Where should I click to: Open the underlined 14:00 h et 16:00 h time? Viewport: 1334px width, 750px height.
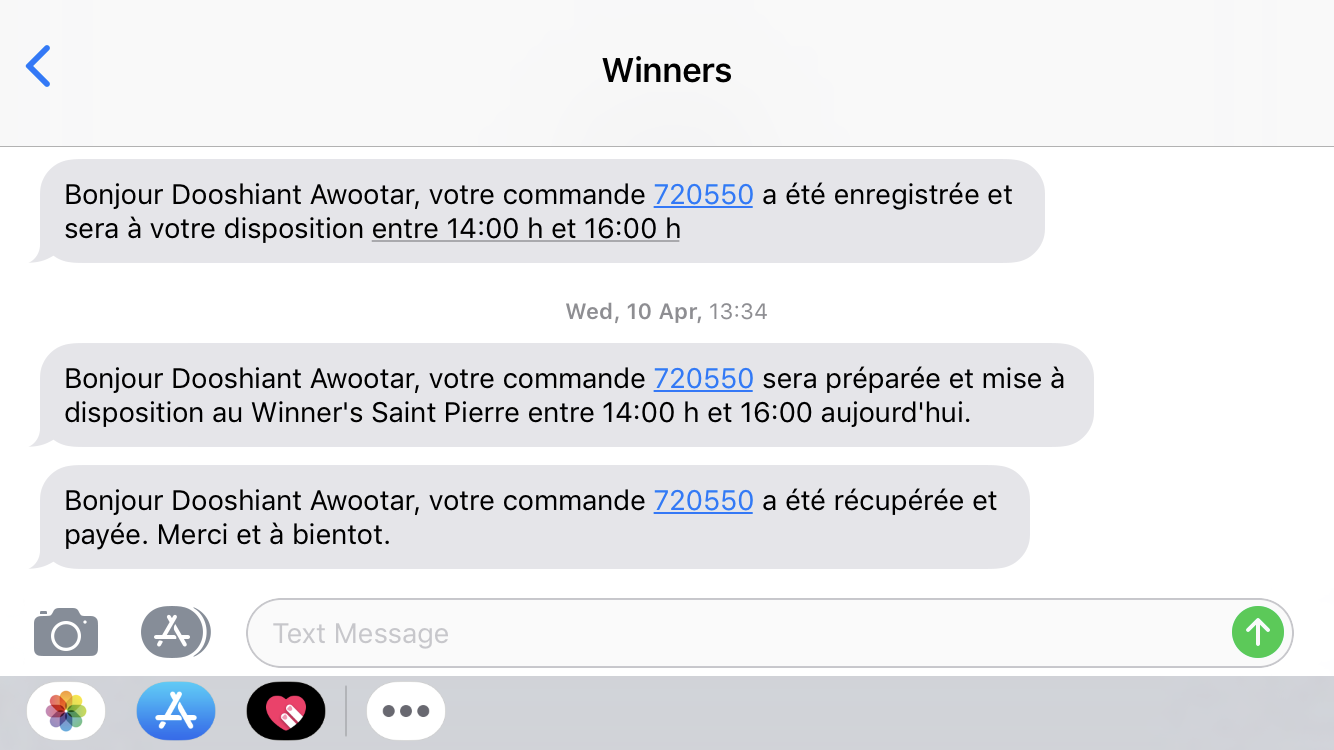526,229
